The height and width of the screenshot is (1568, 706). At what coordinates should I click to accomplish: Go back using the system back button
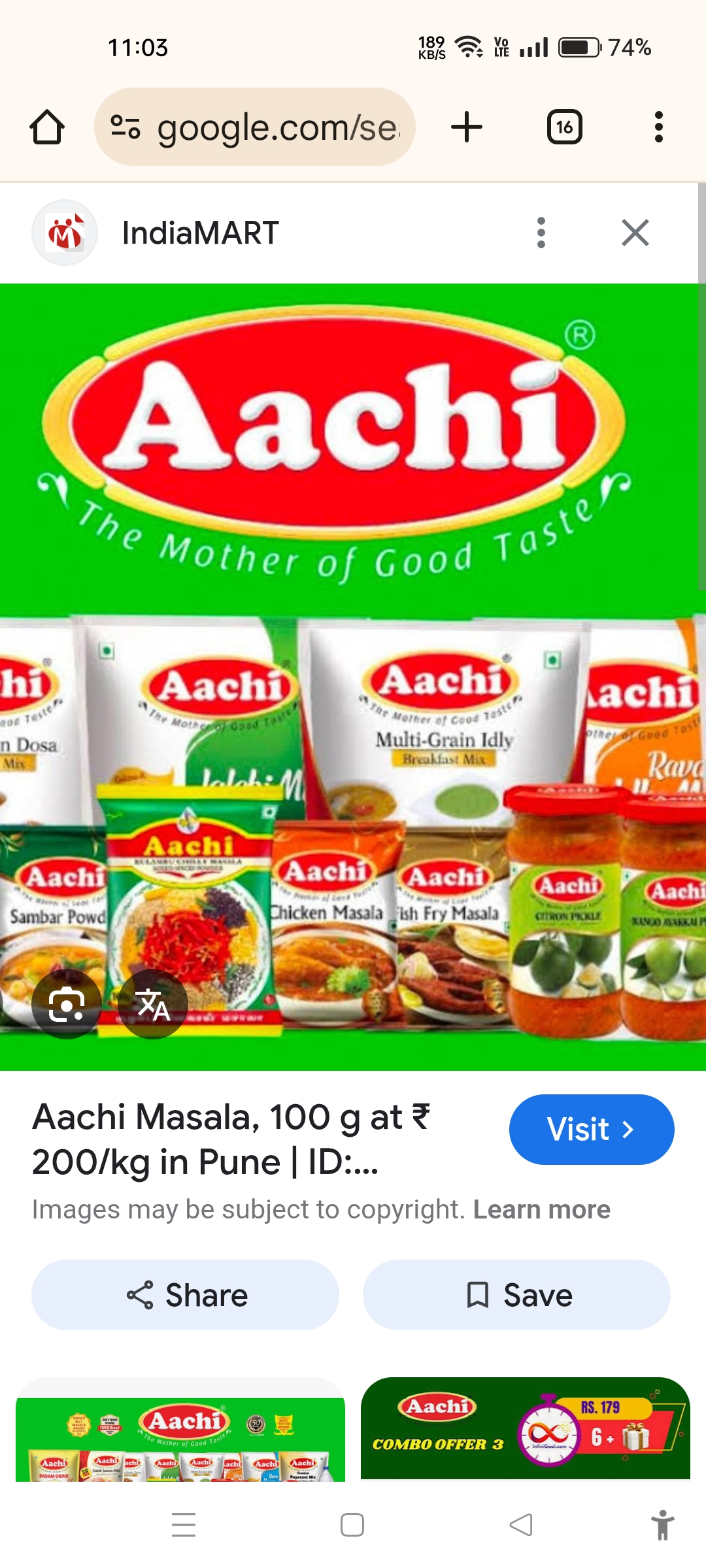521,1525
